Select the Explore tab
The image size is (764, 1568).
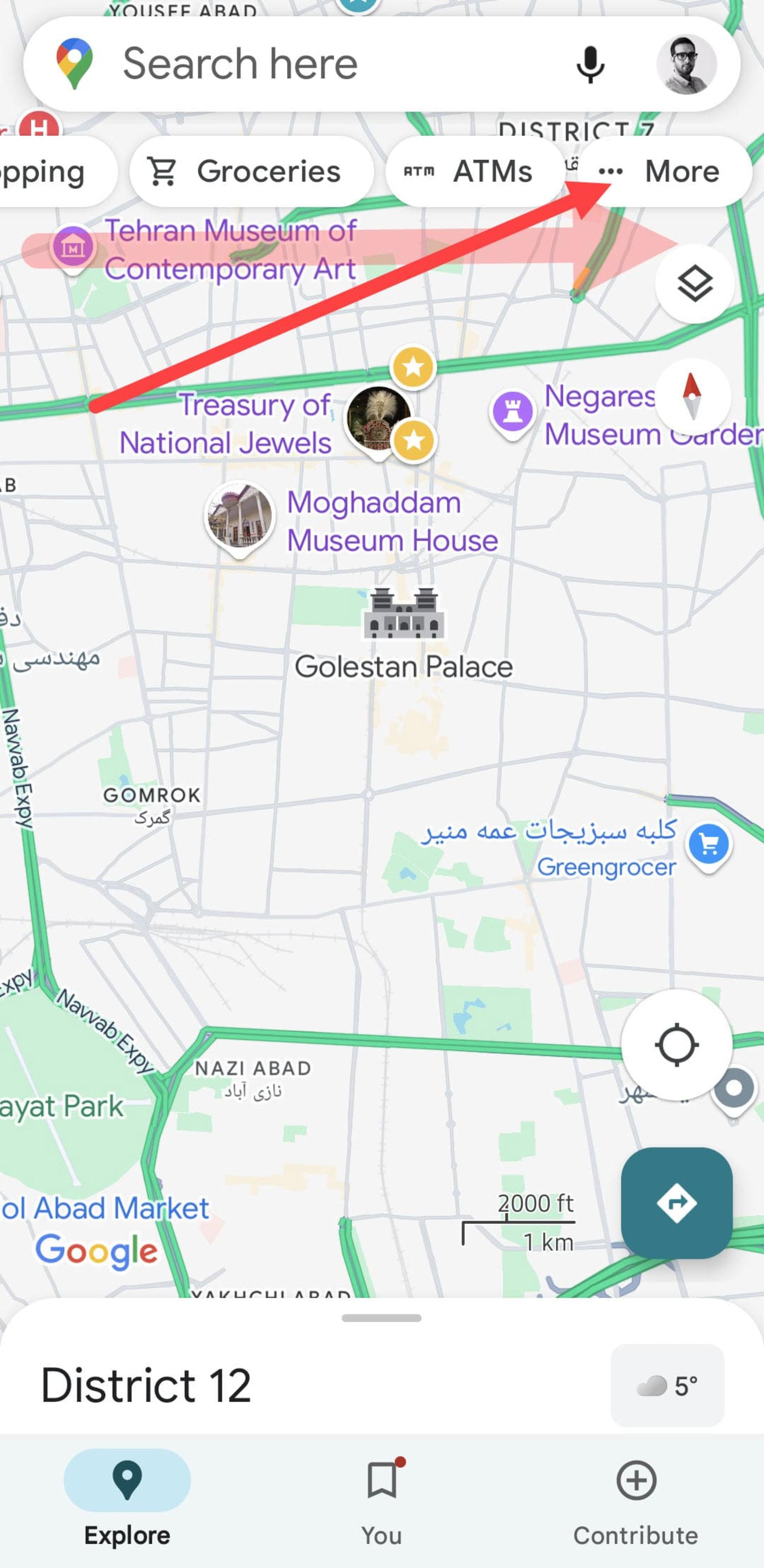[127, 1500]
